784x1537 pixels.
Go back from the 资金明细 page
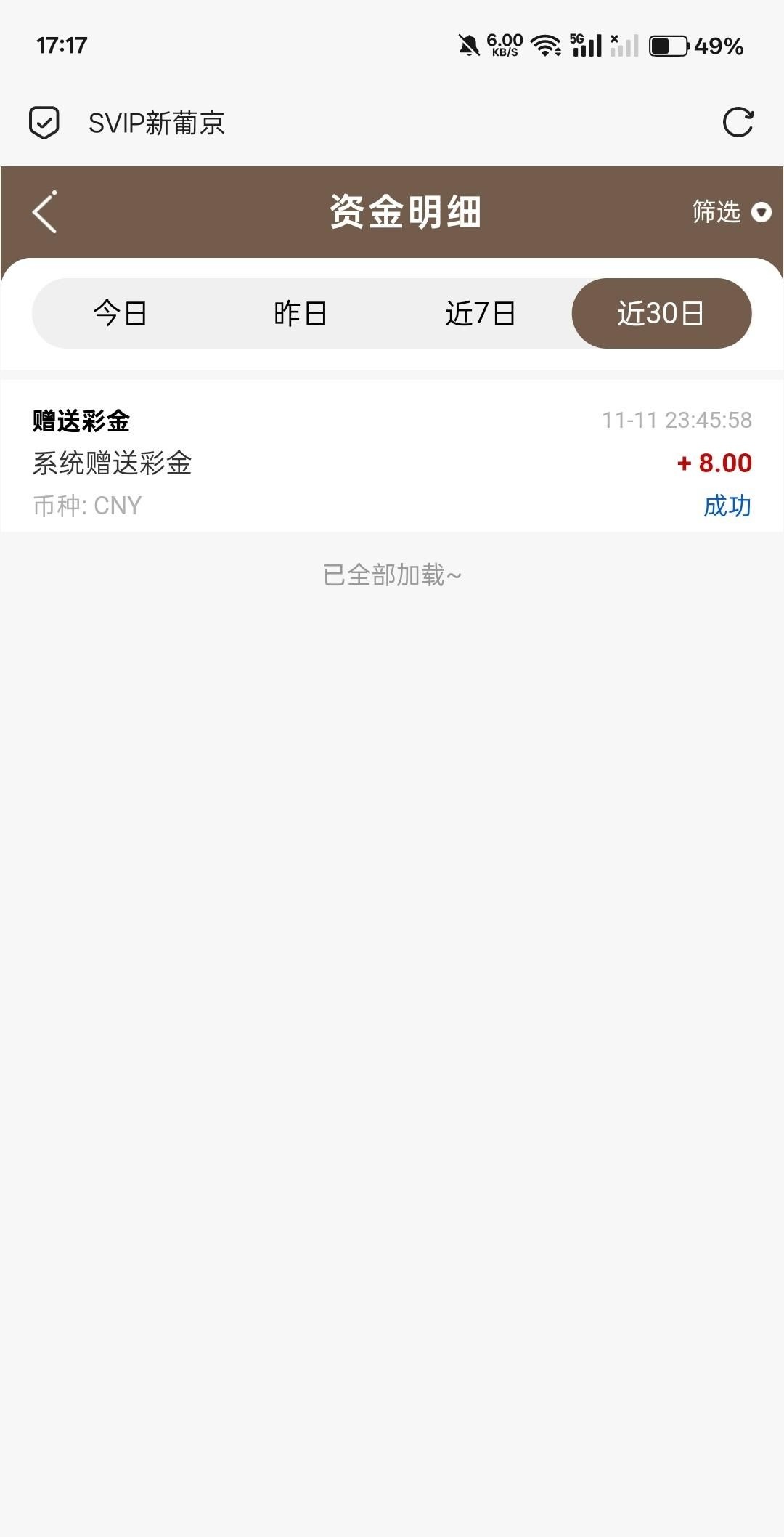click(45, 213)
